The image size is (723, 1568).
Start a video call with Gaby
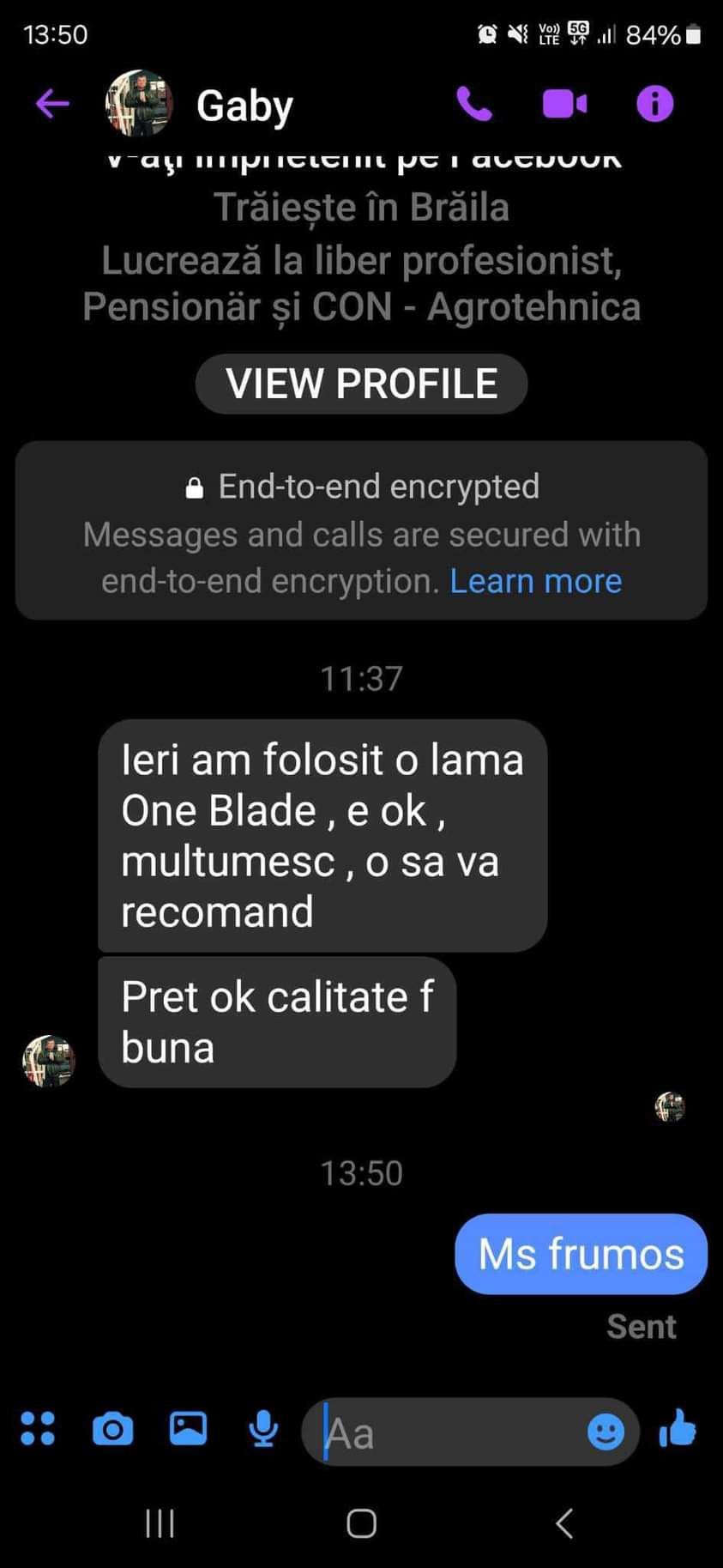point(564,105)
